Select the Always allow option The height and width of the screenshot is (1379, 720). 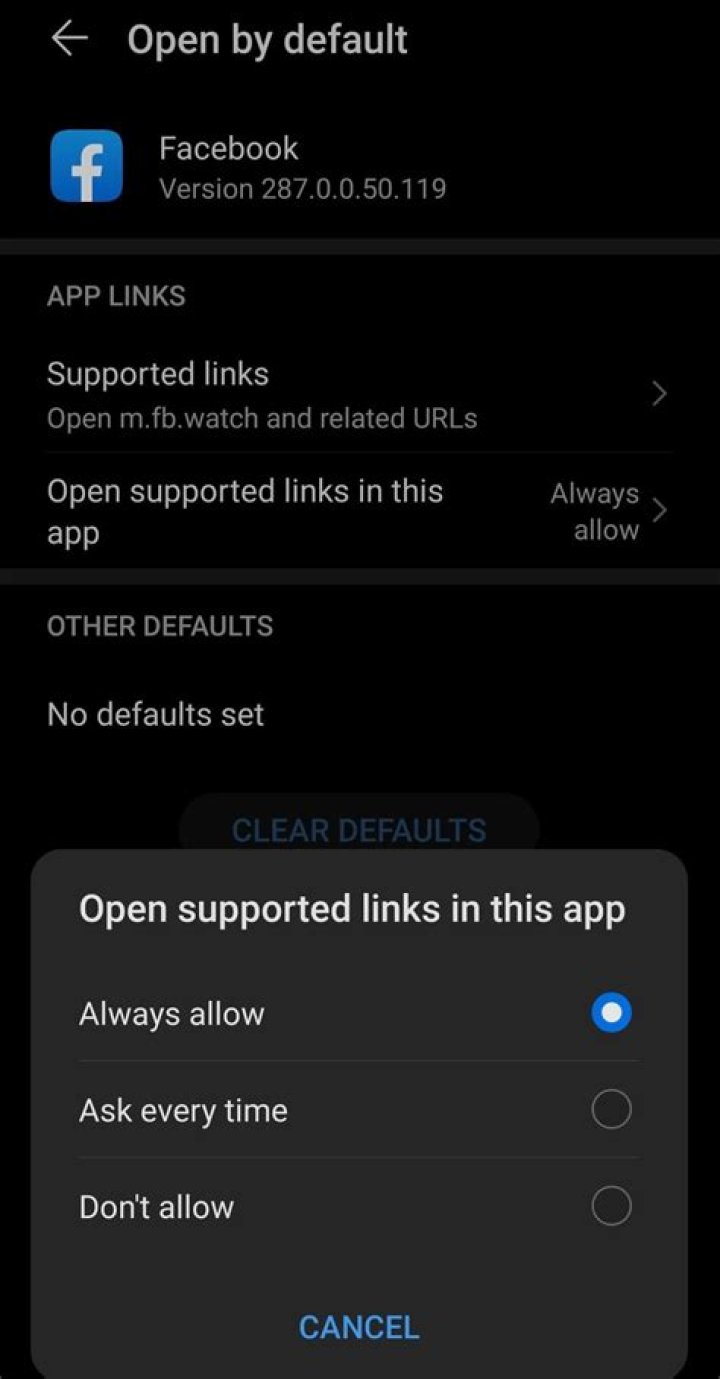[x=610, y=1014]
